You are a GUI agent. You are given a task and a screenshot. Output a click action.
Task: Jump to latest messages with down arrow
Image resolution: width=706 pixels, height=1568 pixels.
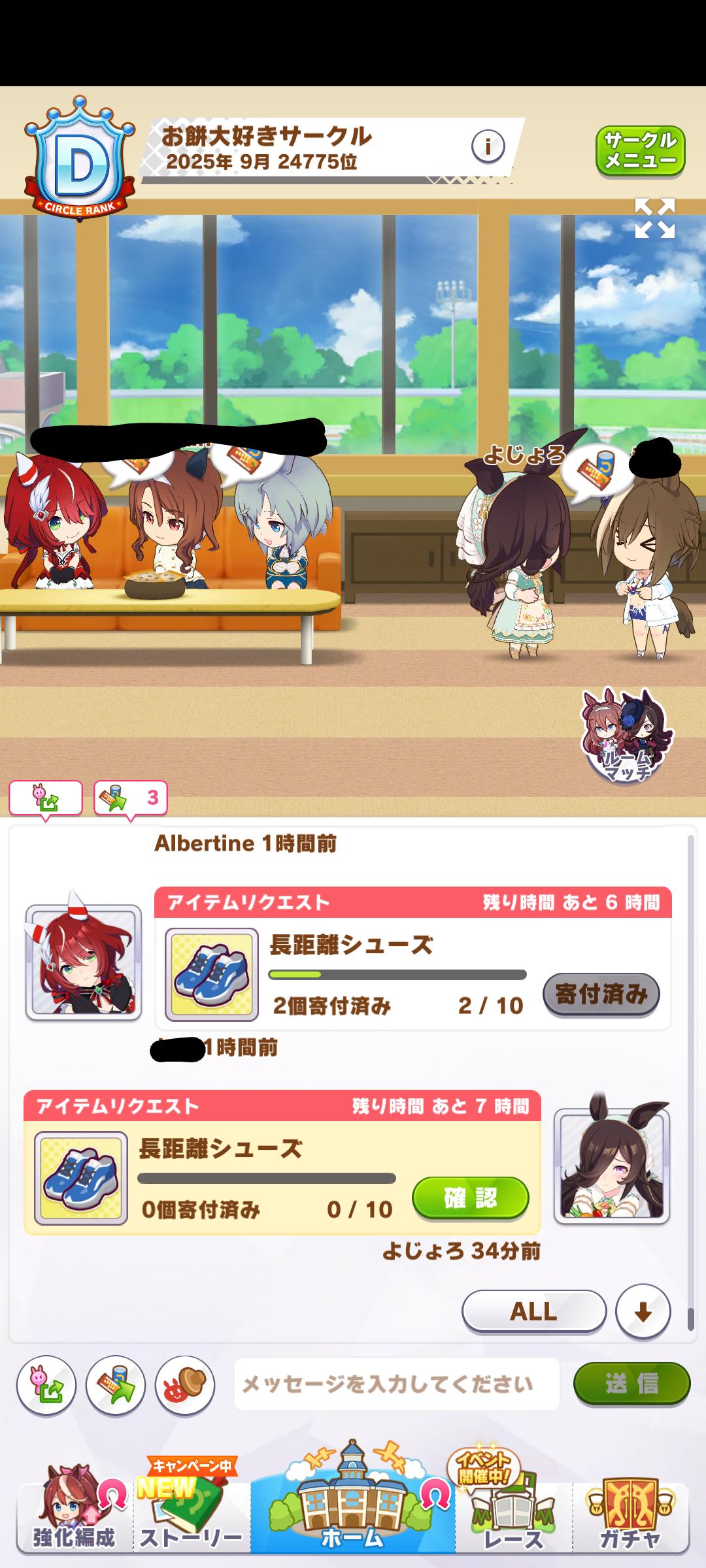point(643,1311)
